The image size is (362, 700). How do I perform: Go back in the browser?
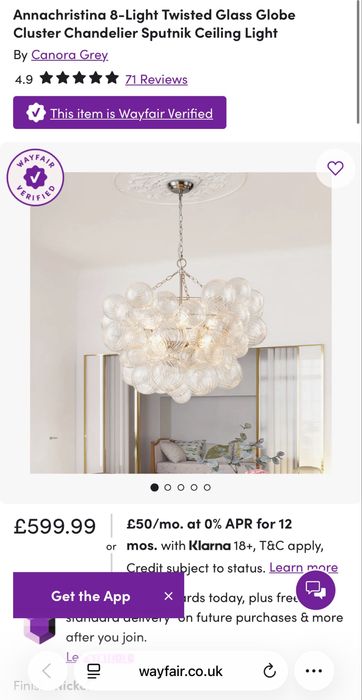47,671
